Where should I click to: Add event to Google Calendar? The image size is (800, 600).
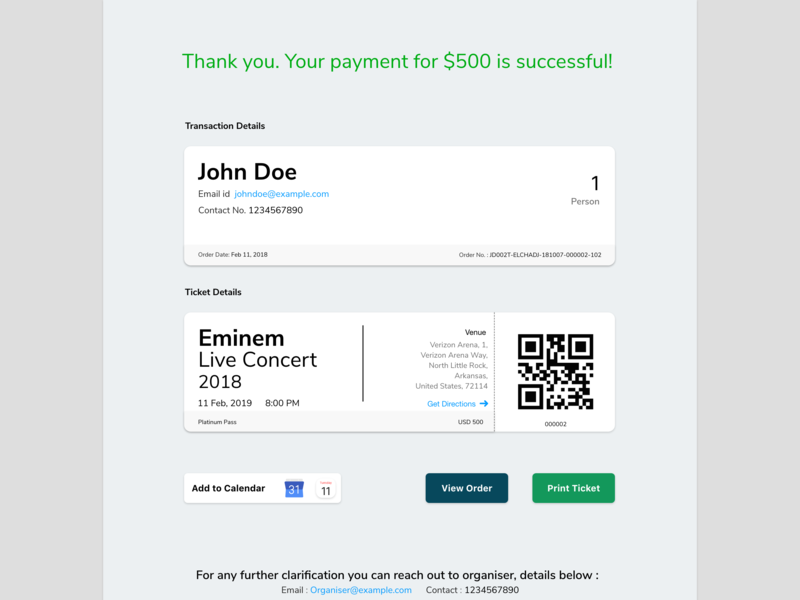pos(294,489)
